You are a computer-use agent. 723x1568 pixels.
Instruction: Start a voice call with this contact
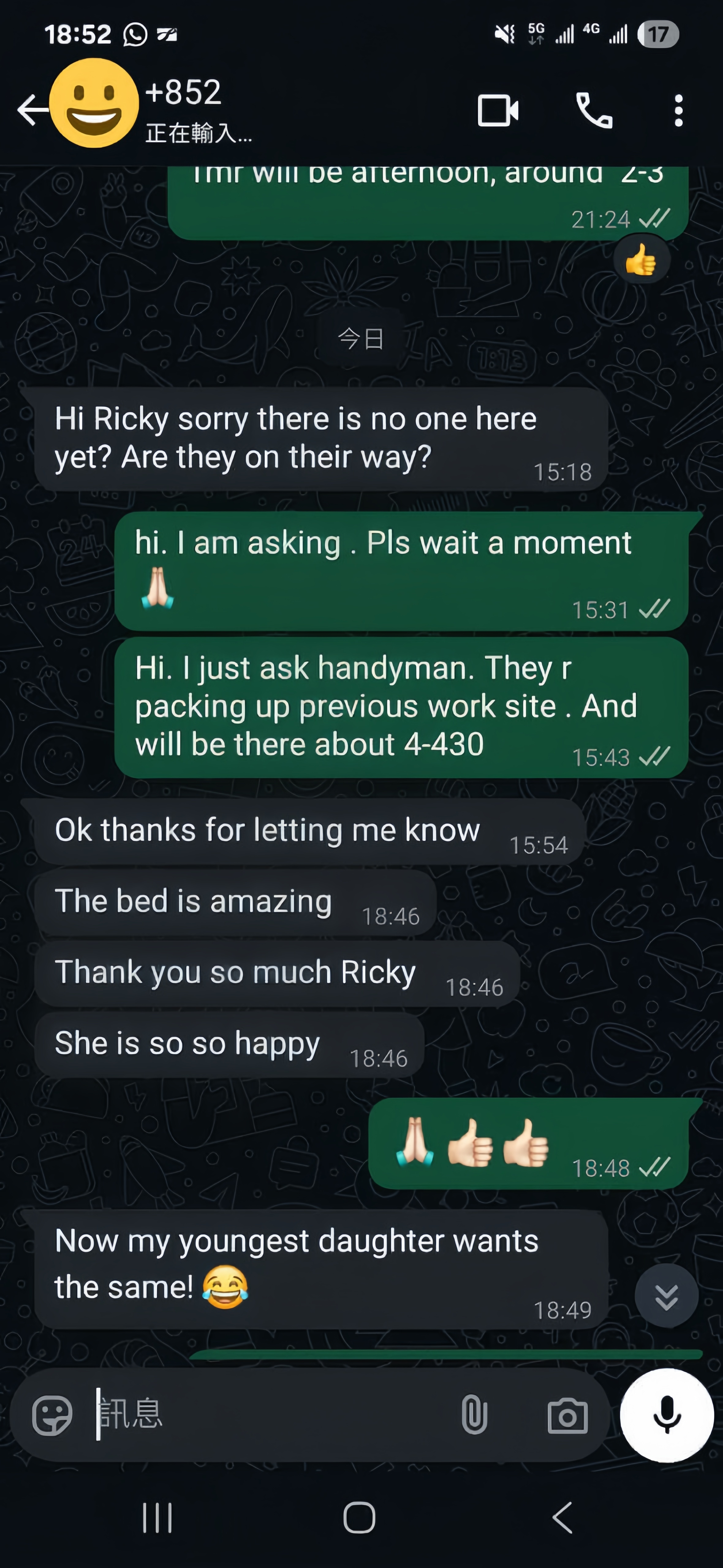coord(594,111)
